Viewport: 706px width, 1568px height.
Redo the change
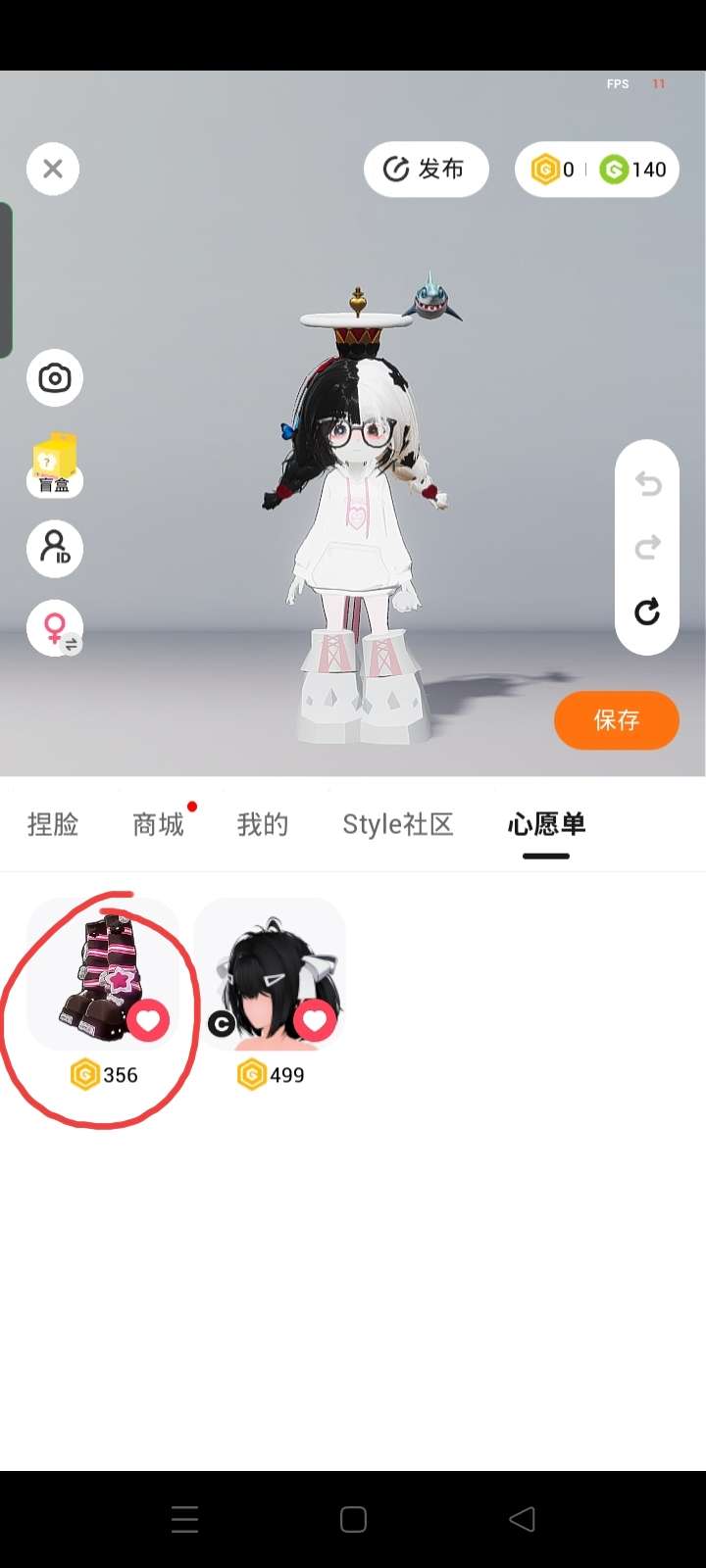click(647, 547)
